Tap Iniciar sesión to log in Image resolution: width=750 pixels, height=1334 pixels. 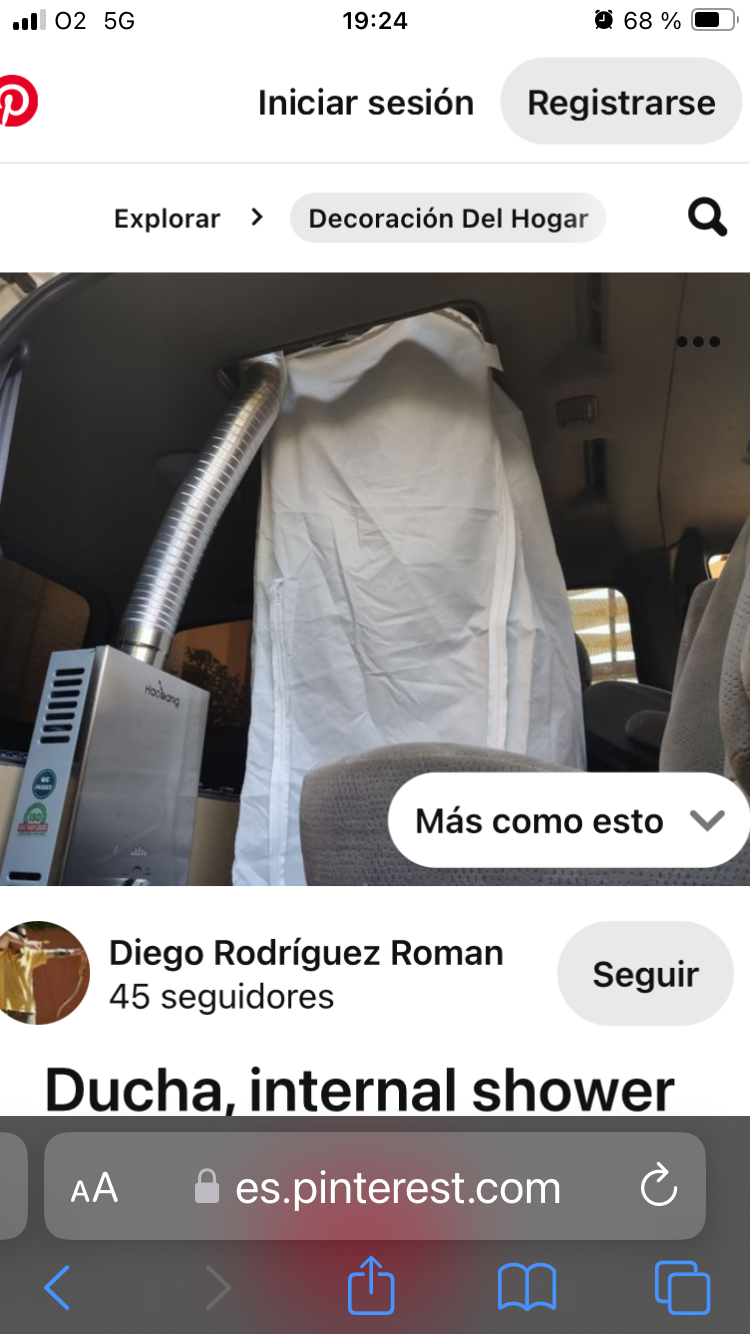365,102
